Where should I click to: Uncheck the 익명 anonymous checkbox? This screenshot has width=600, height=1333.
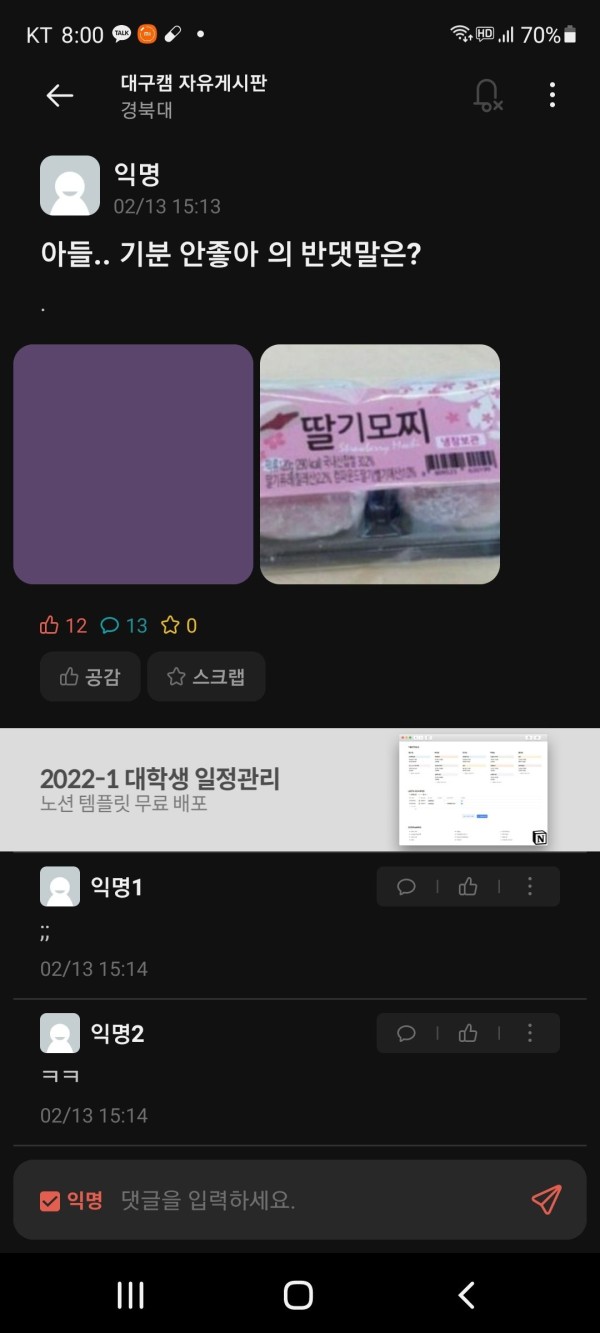tap(50, 1201)
